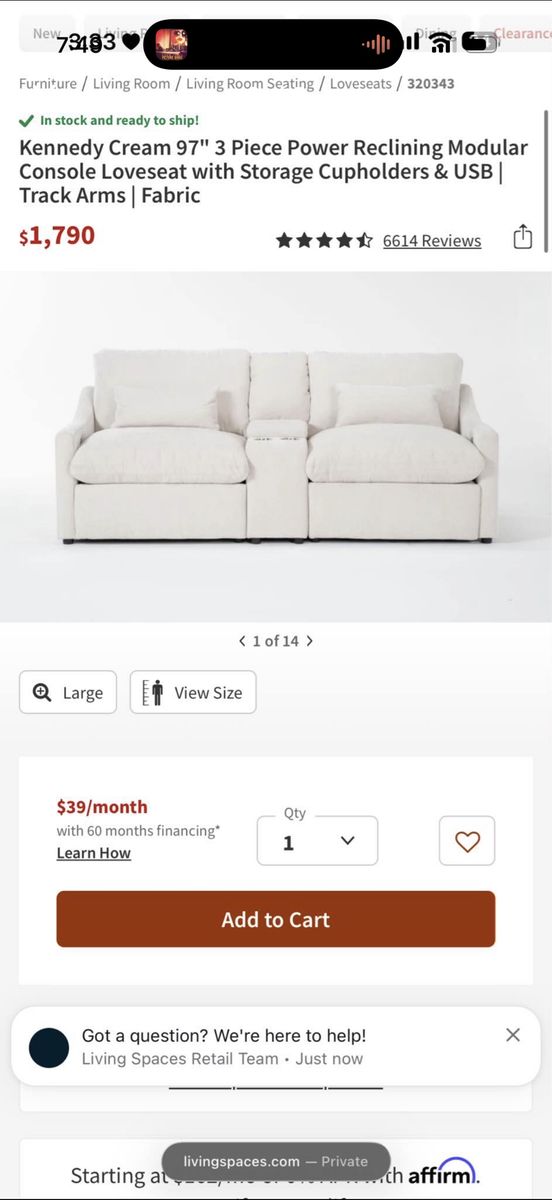The height and width of the screenshot is (1200, 552).
Task: Open Furniture breadcrumb link
Action: pyautogui.click(x=48, y=84)
